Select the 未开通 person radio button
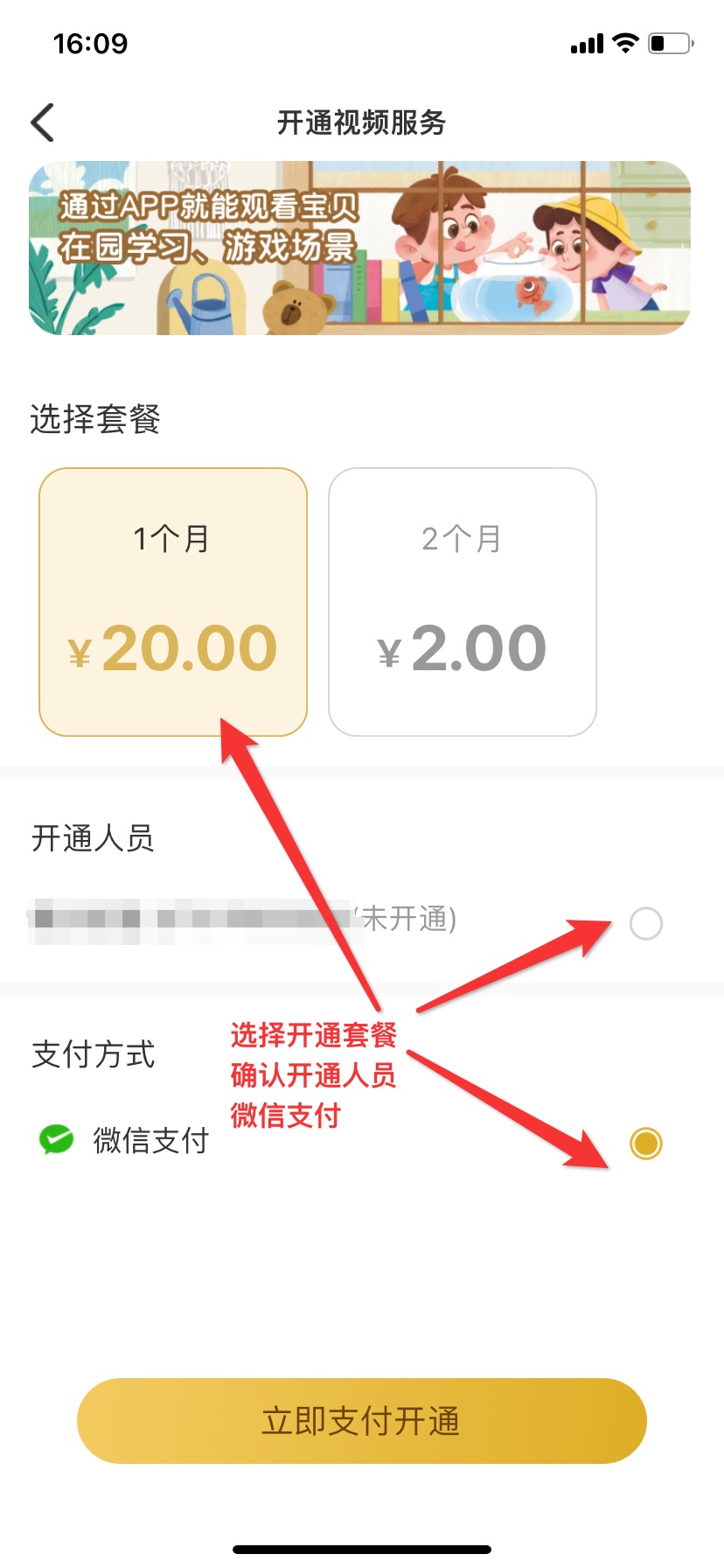724x1568 pixels. 646,923
